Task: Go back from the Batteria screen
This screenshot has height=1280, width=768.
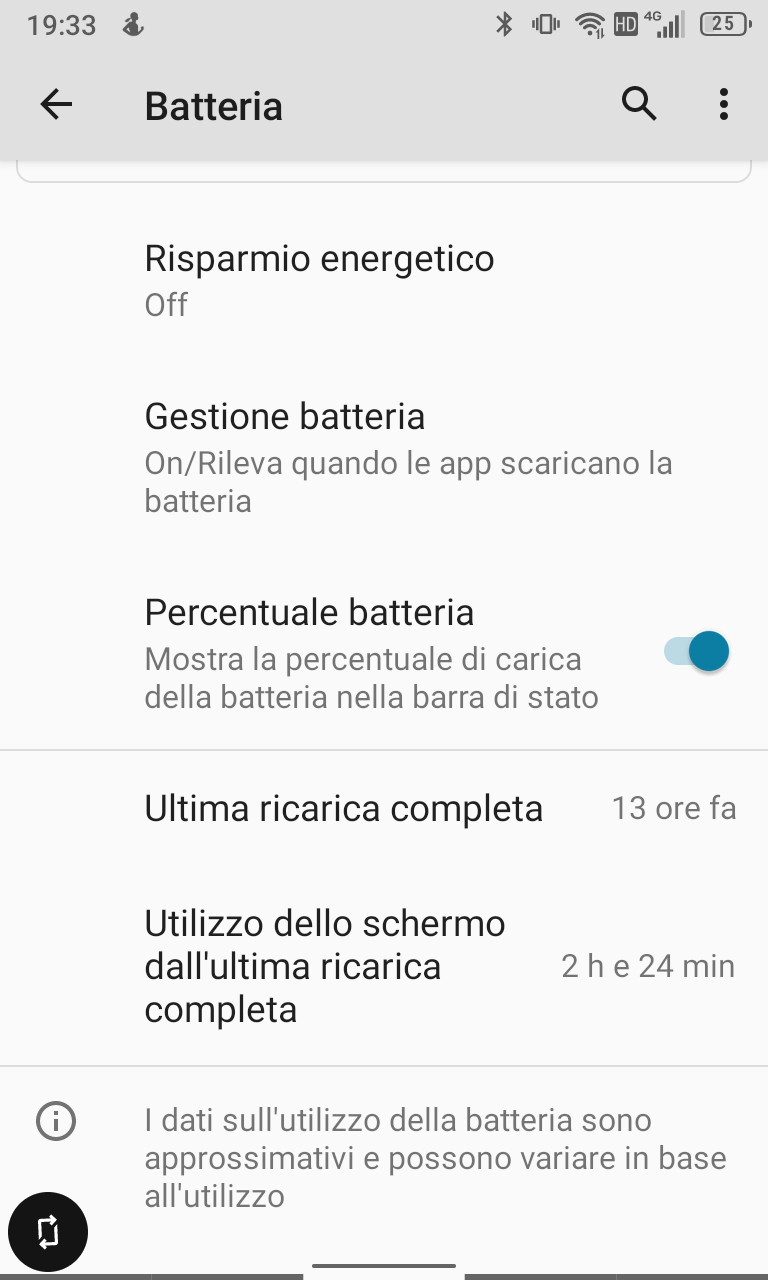Action: click(x=56, y=104)
